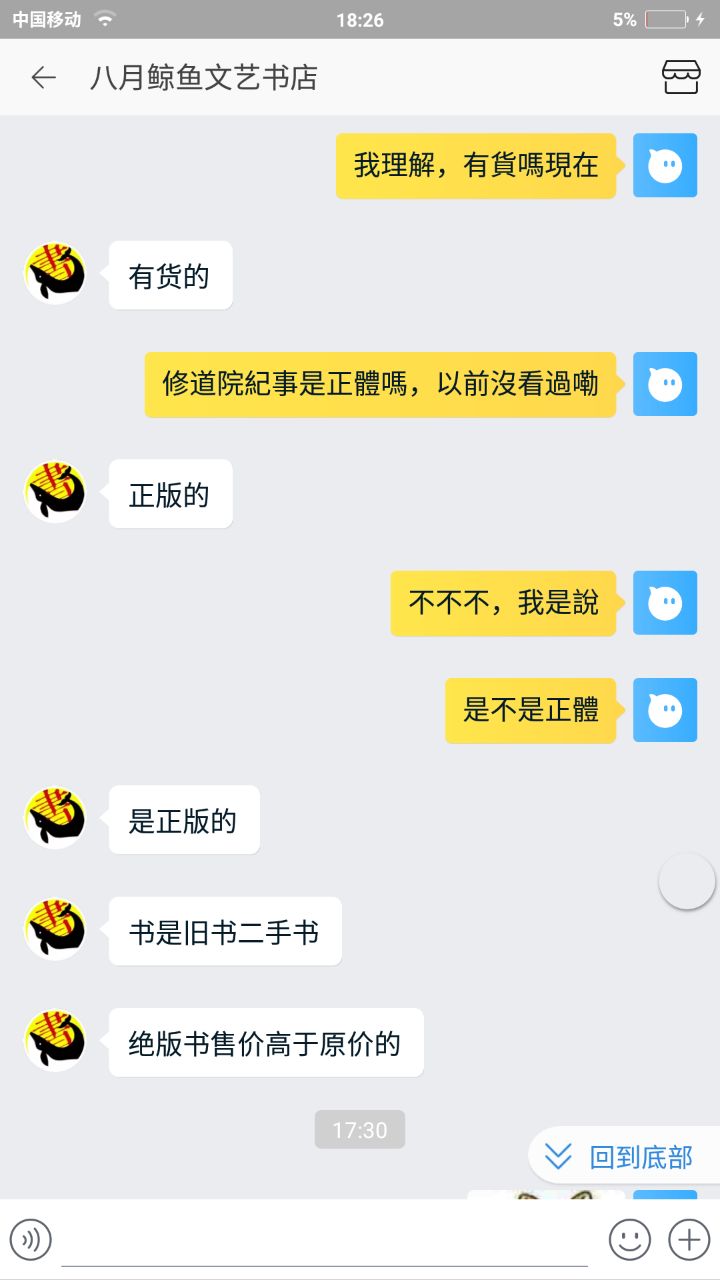Open the plus attachments menu

689,1240
